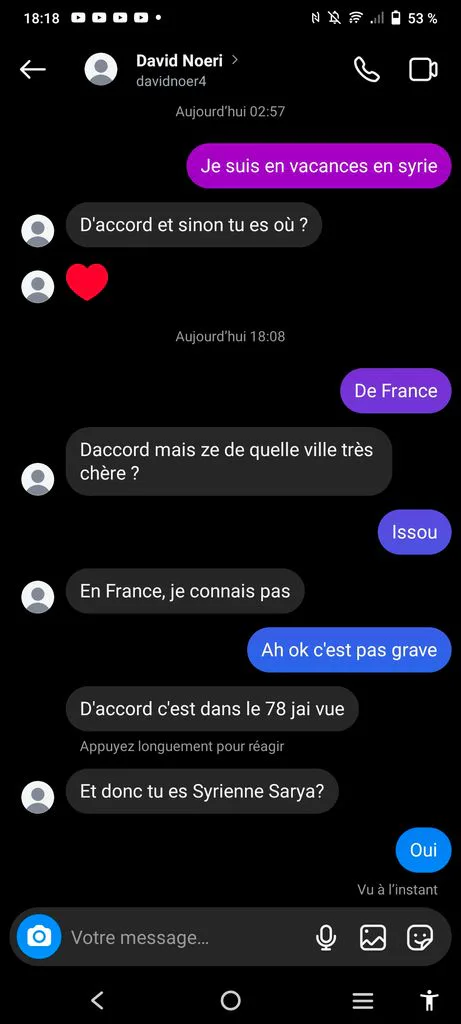Start a video call with David Noeri

(x=423, y=69)
